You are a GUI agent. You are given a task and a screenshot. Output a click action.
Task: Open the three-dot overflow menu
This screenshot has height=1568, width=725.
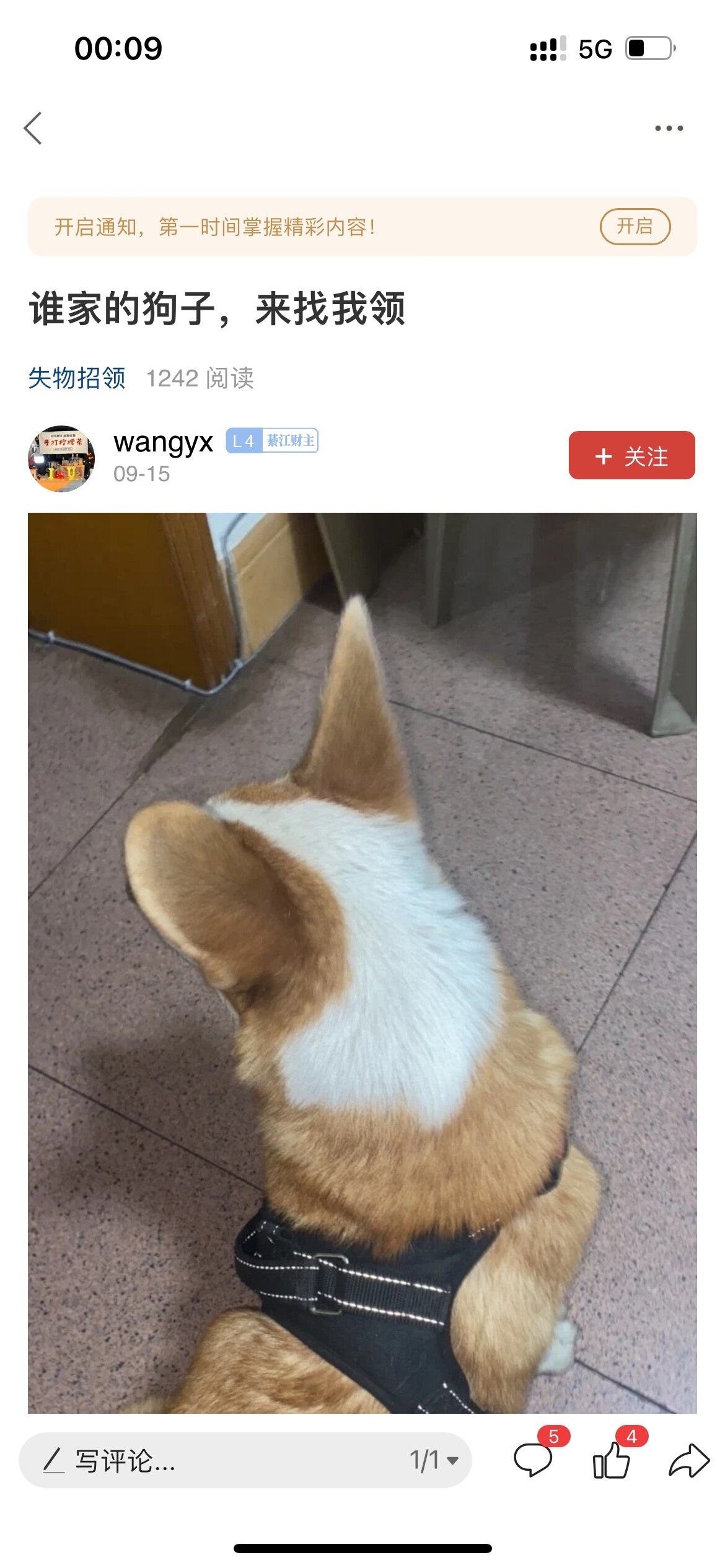click(x=669, y=128)
